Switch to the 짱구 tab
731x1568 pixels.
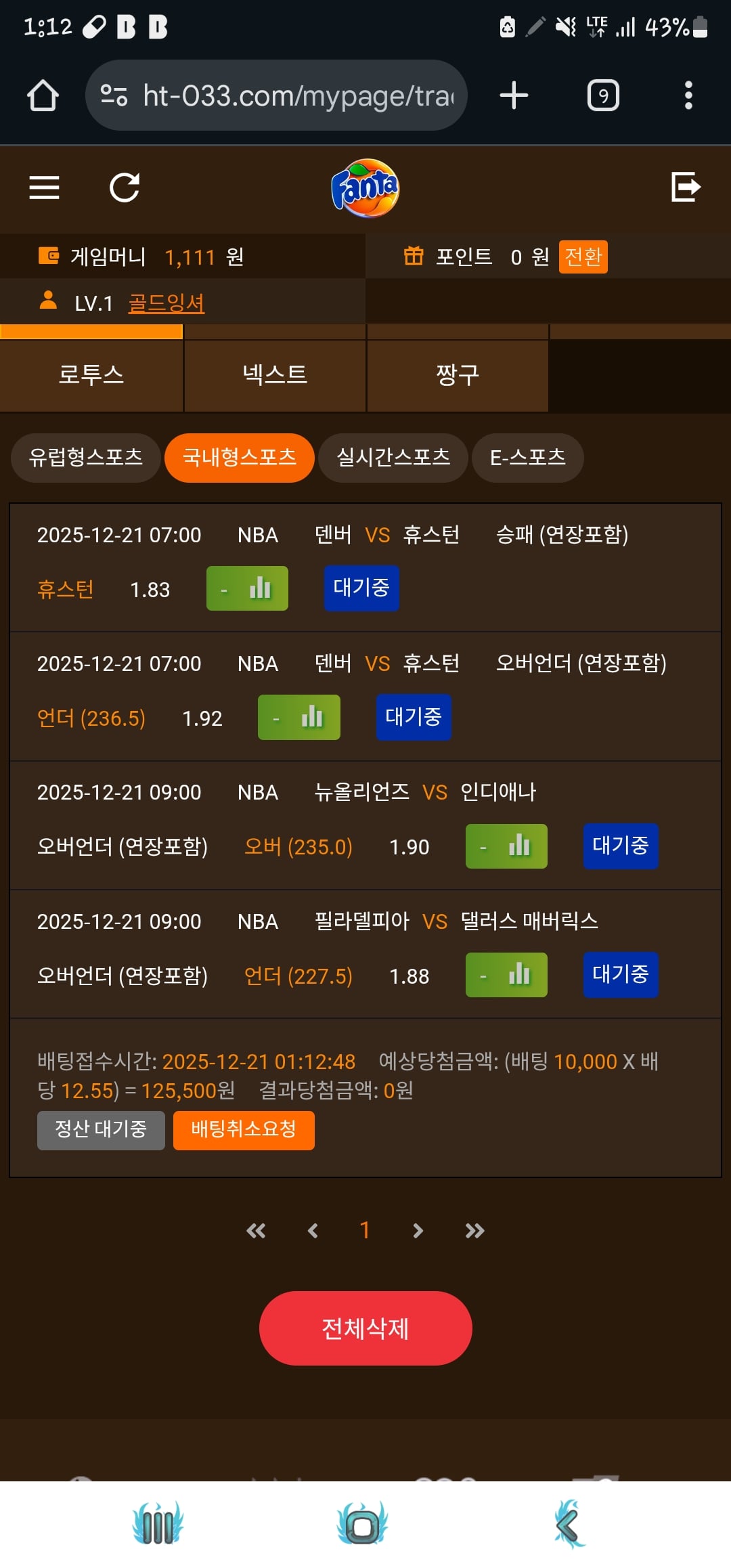tap(458, 374)
